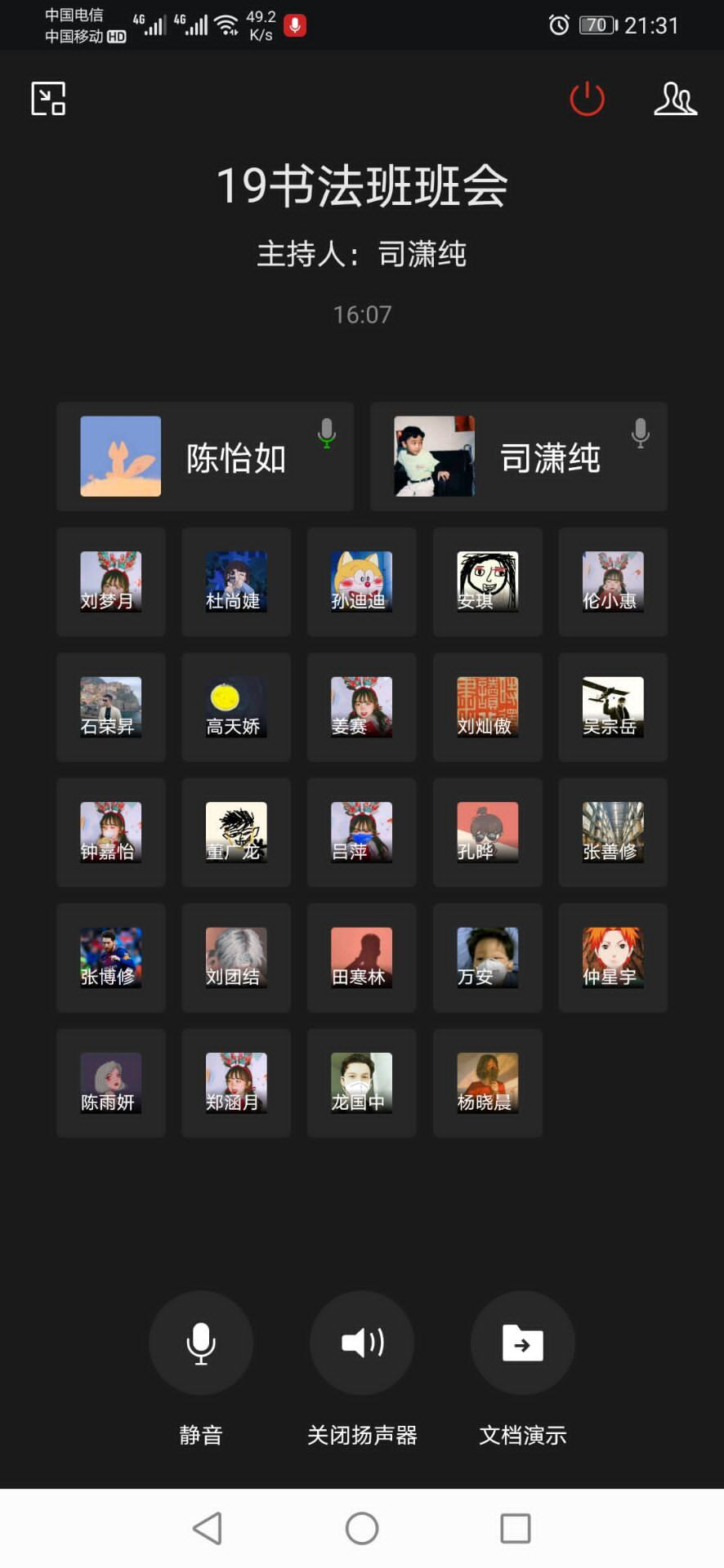Minimize the meeting window
Image resolution: width=724 pixels, height=1568 pixels.
click(x=48, y=99)
